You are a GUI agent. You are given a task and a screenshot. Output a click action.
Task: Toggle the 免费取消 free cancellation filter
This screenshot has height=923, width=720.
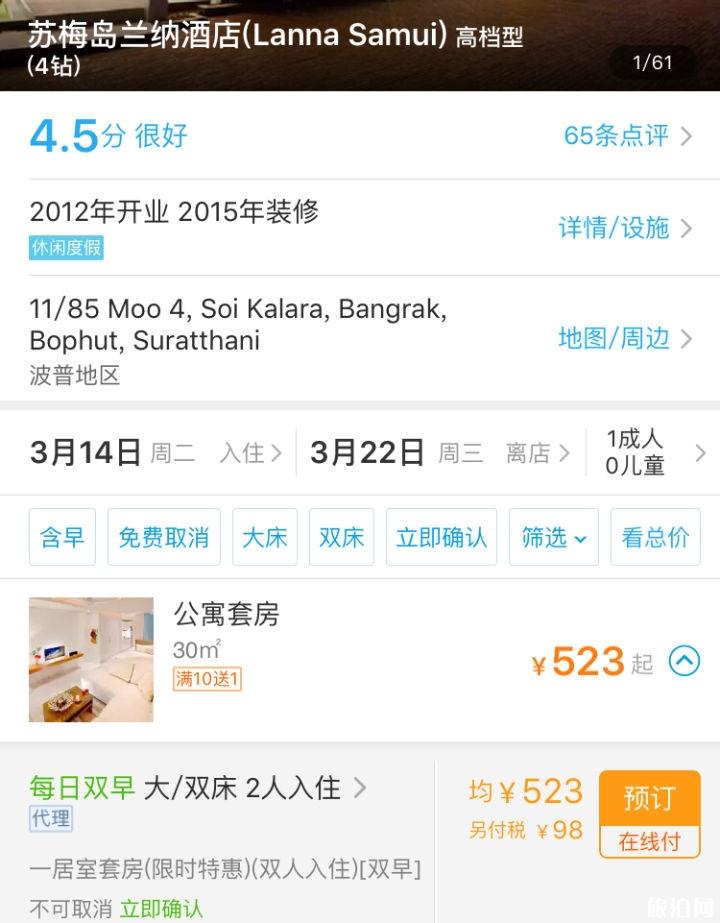(x=164, y=537)
